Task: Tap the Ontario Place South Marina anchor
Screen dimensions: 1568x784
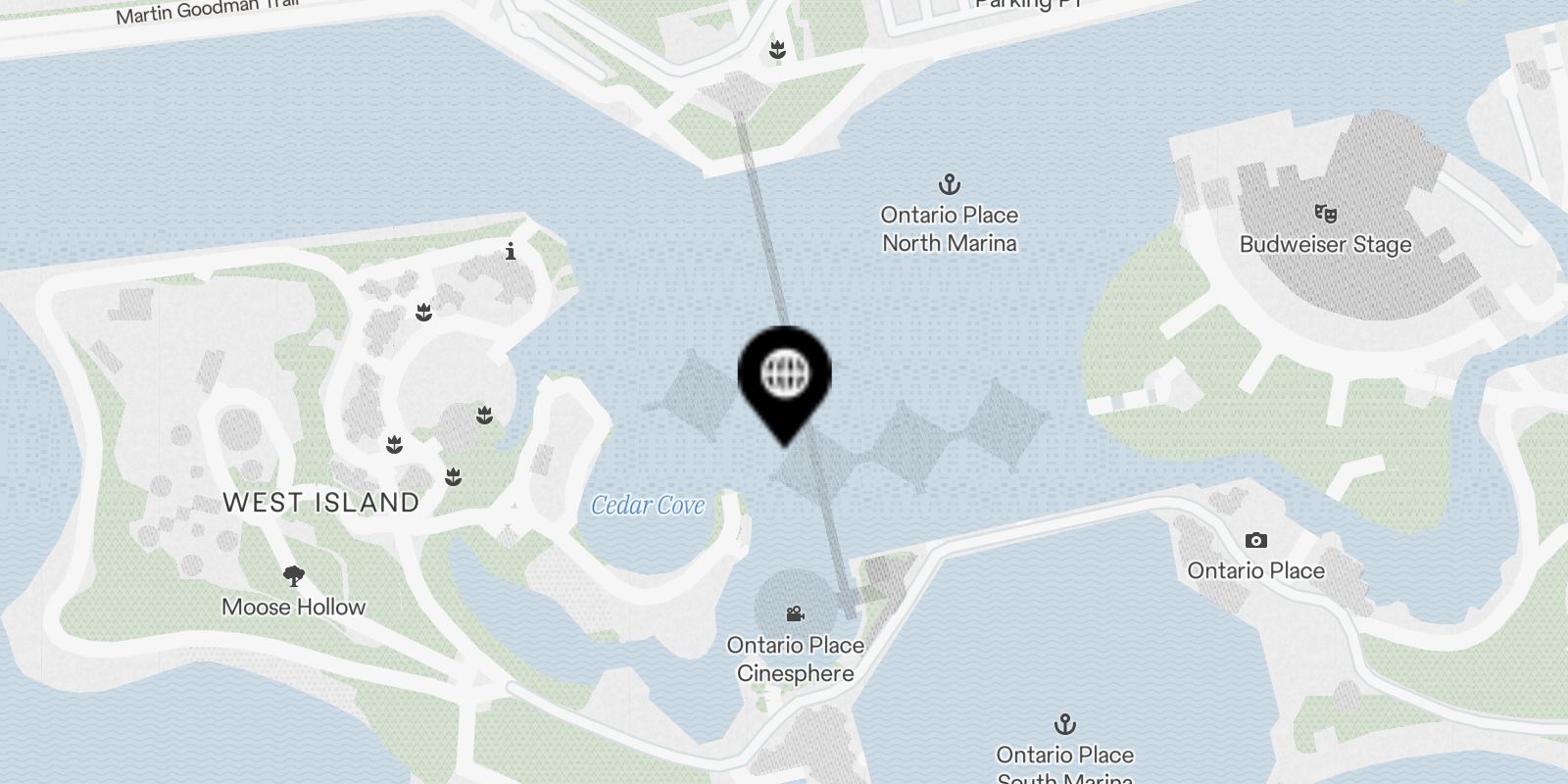Action: (1064, 725)
